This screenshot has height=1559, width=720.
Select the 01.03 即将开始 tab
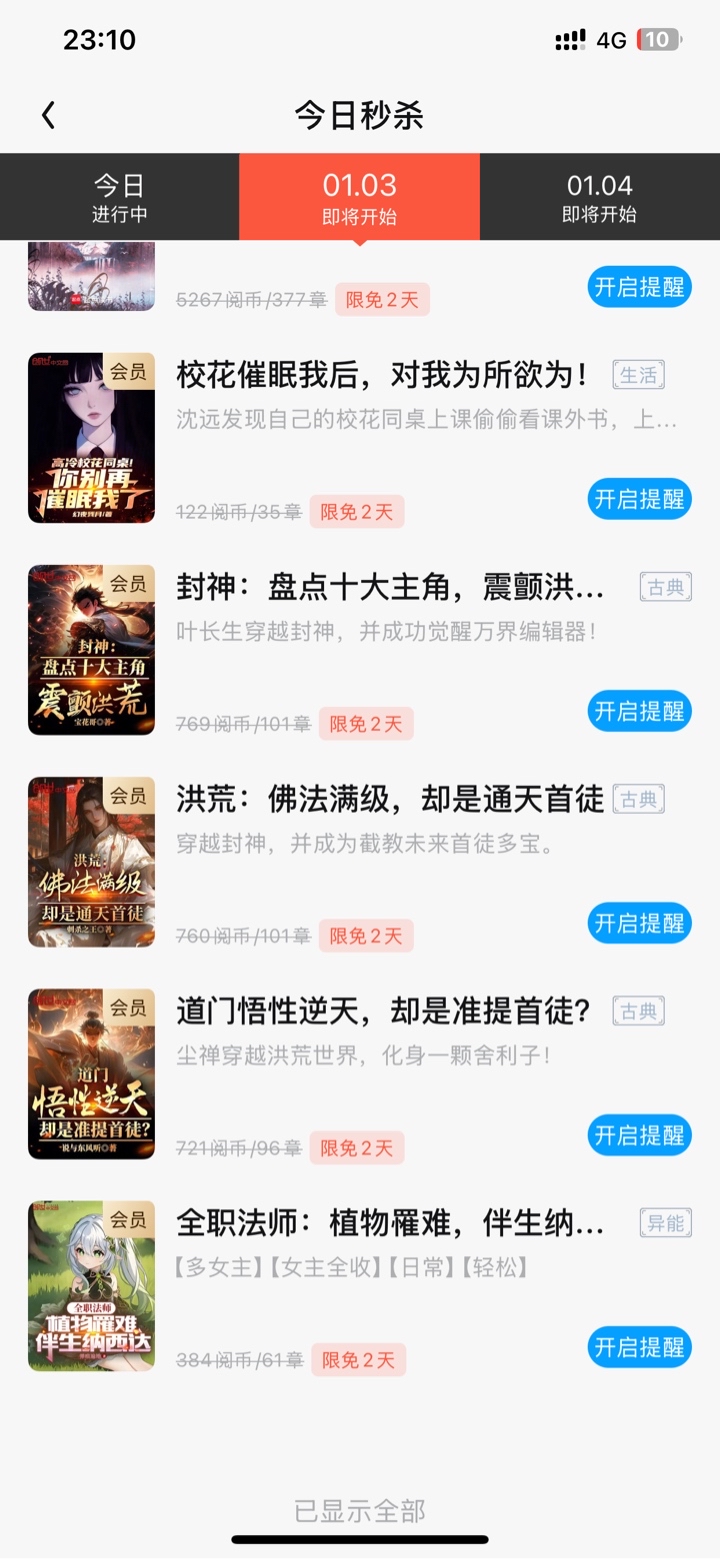coord(359,197)
